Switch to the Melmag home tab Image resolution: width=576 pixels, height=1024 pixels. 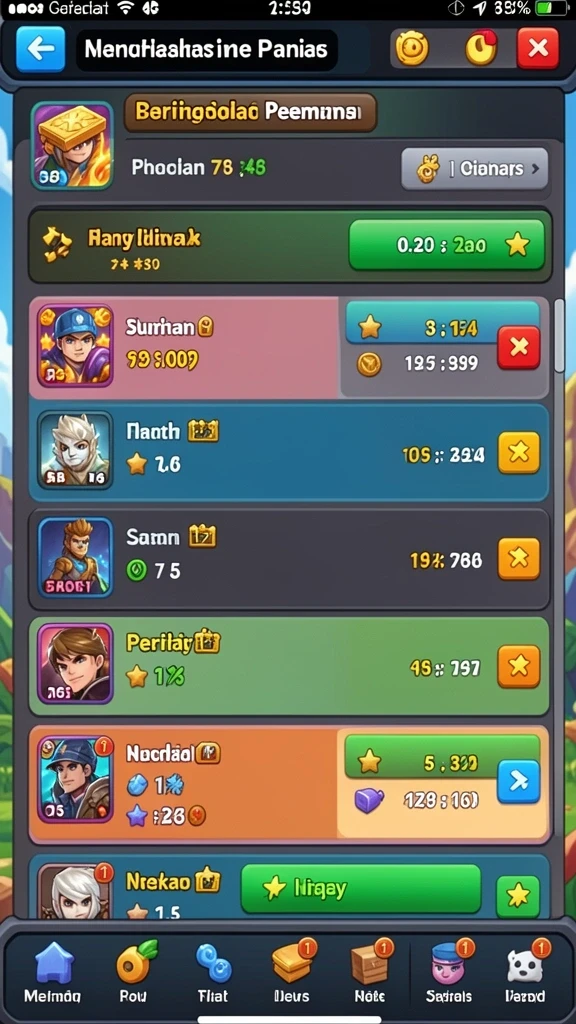point(52,972)
